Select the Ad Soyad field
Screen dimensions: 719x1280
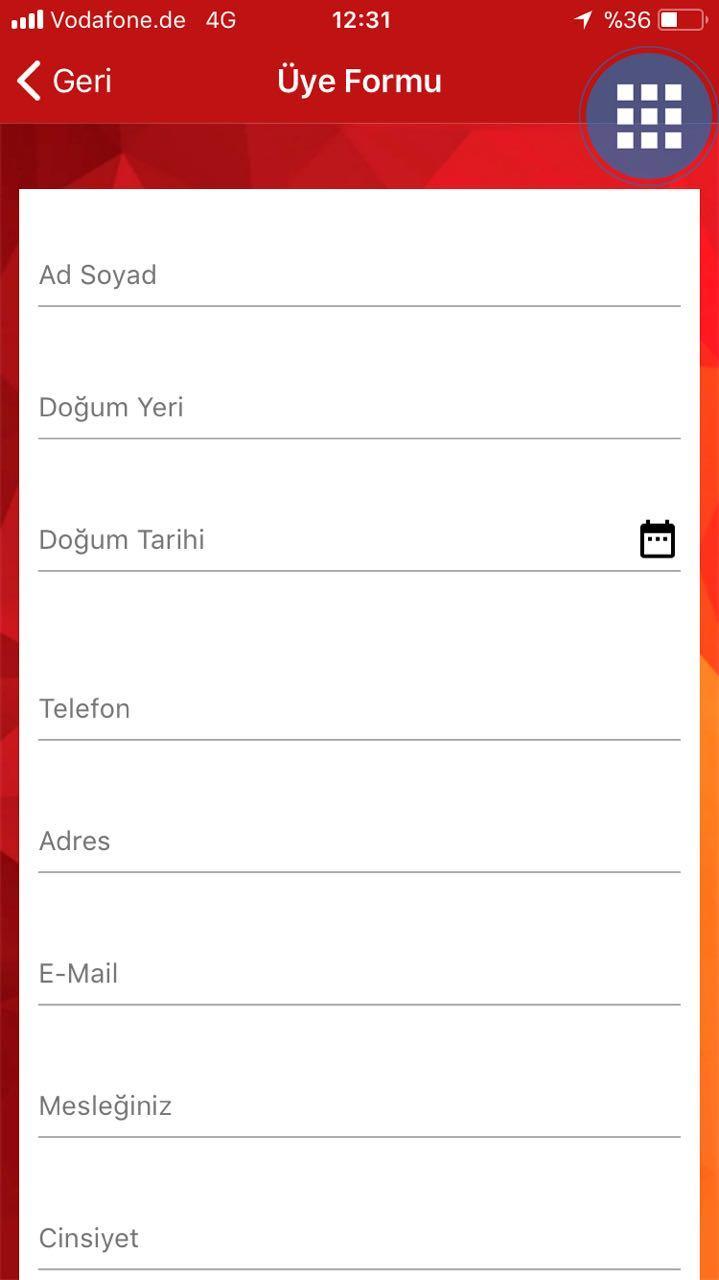click(358, 275)
